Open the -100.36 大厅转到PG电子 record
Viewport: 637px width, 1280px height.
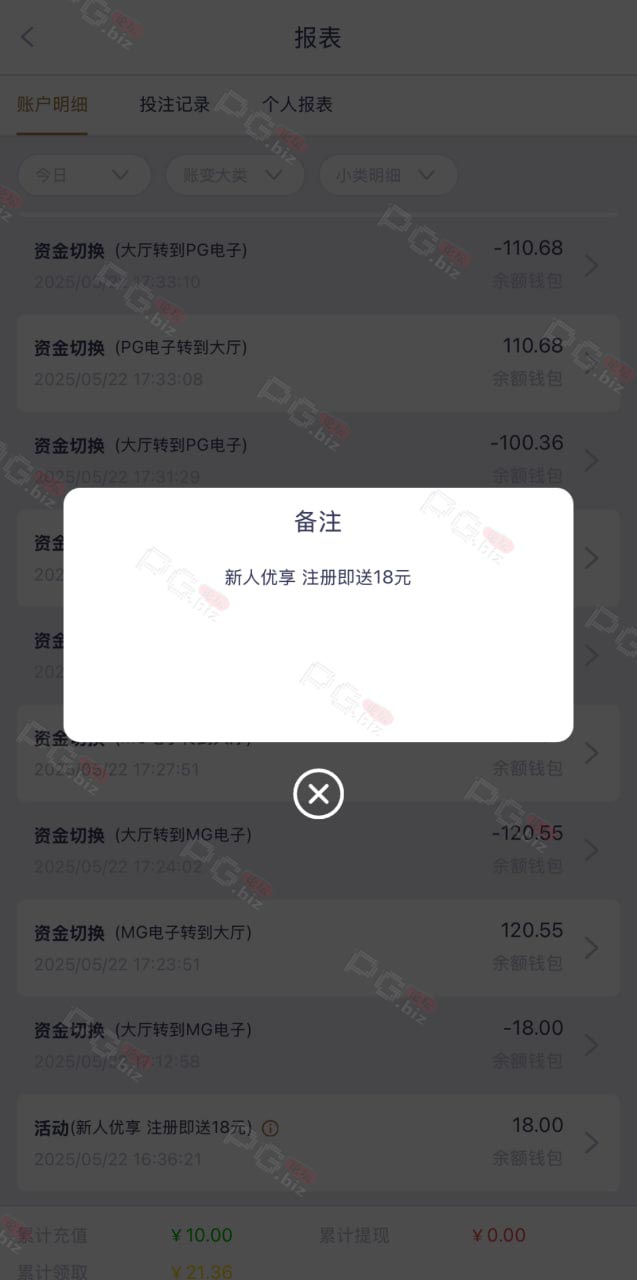[x=318, y=459]
